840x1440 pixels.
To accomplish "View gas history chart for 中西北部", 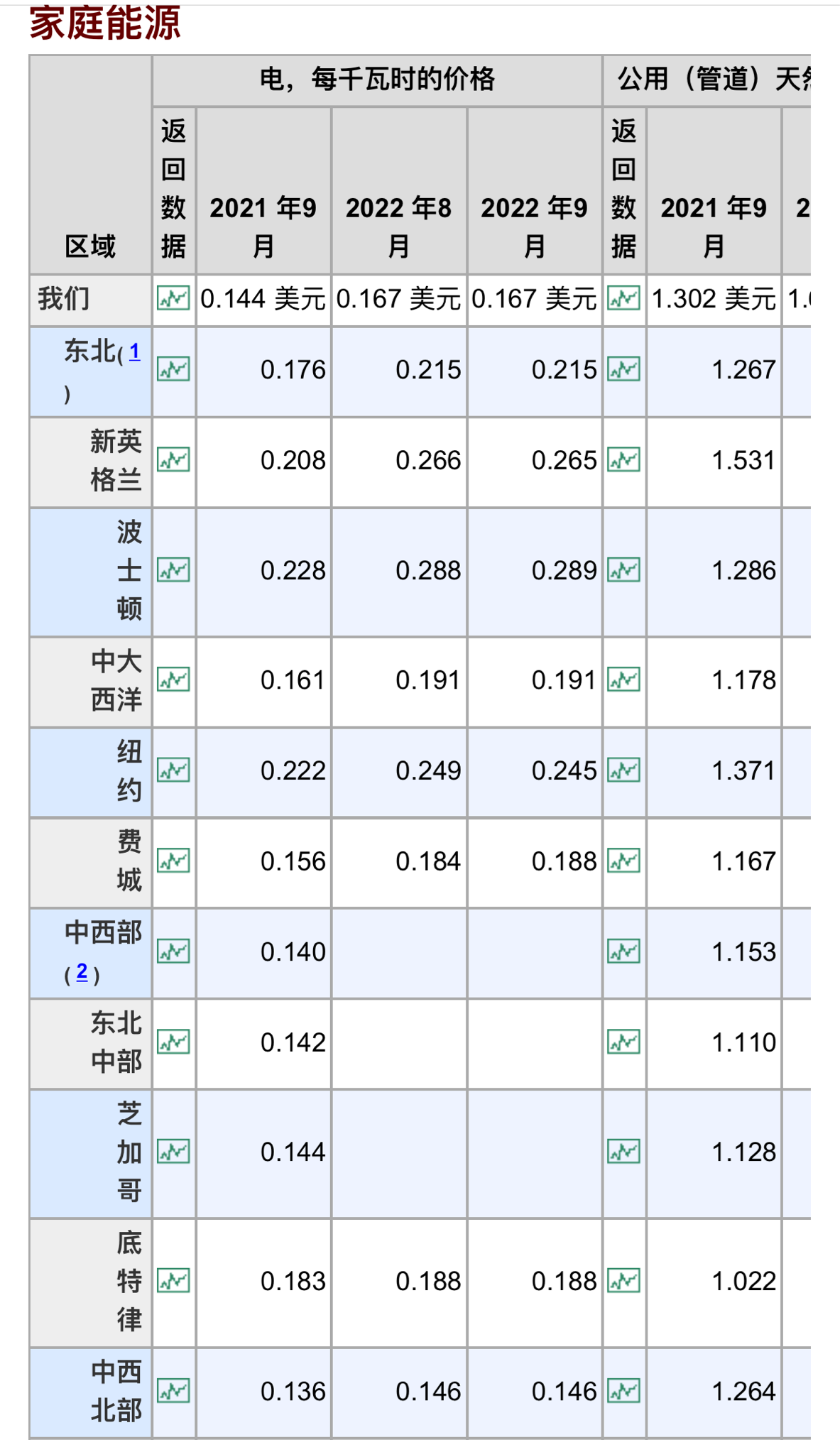I will (x=623, y=1391).
